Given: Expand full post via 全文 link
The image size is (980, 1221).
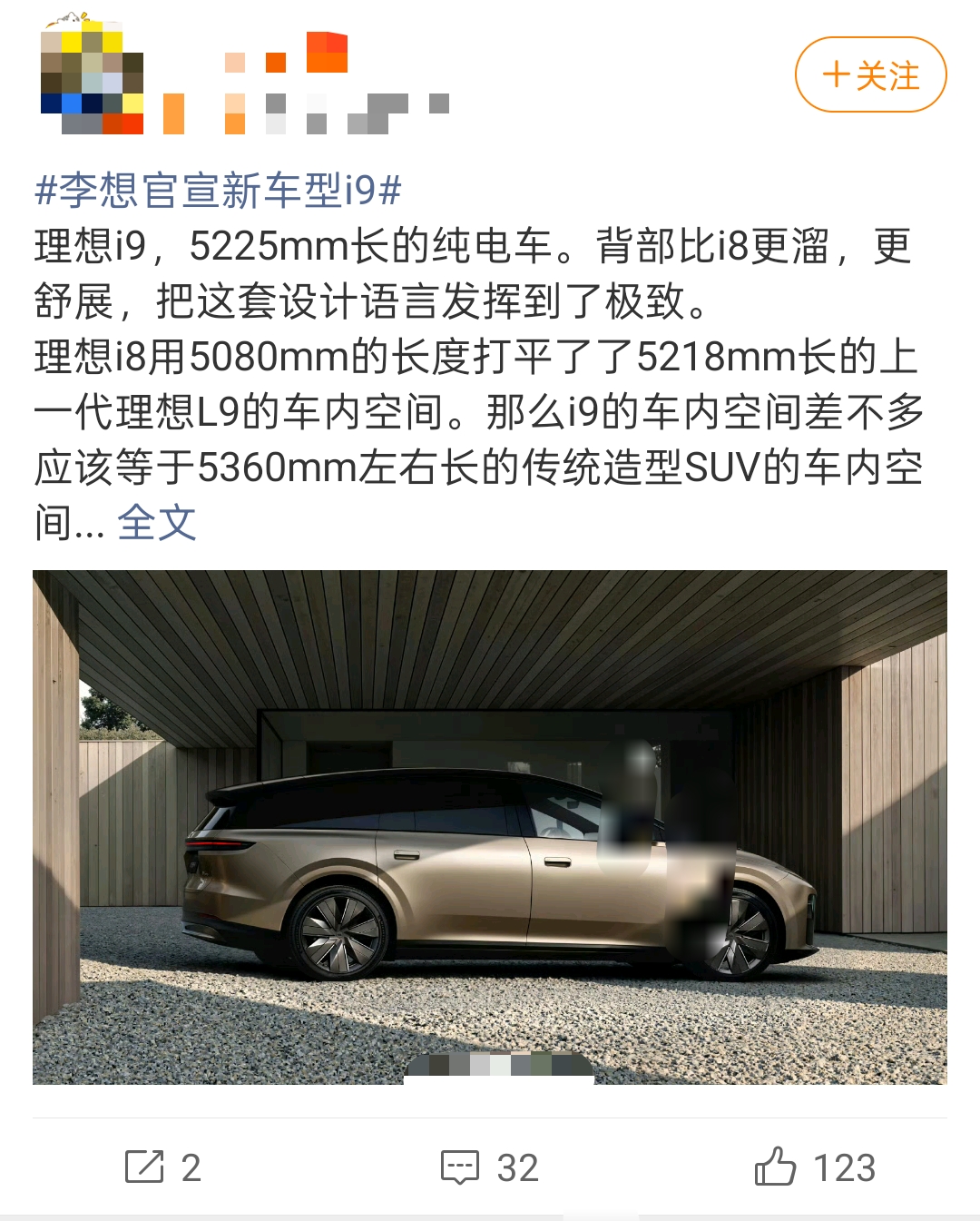Looking at the screenshot, I should pyautogui.click(x=157, y=522).
